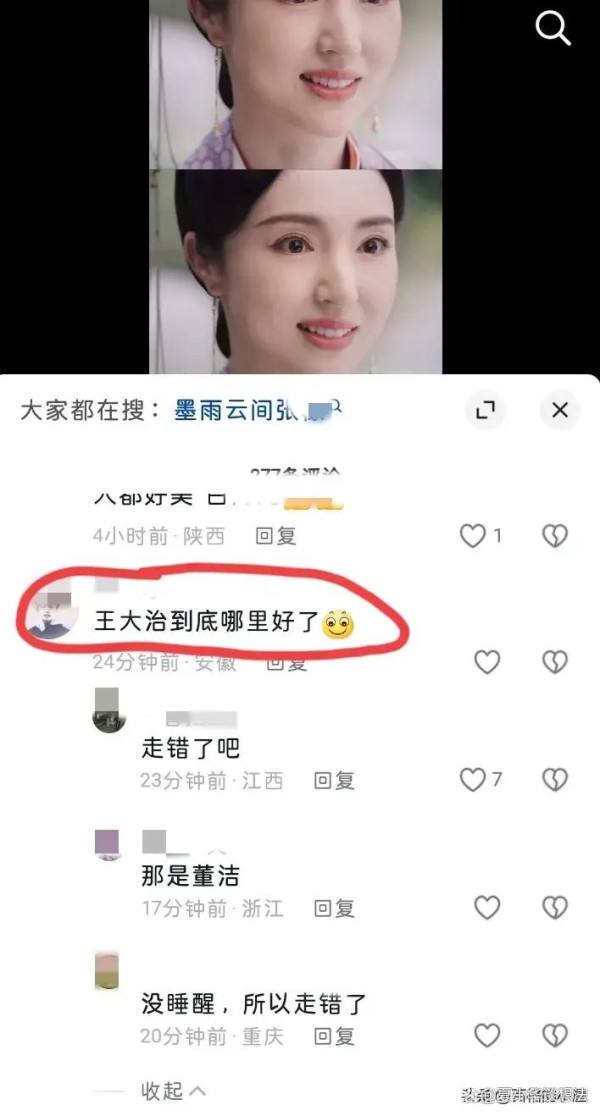The height and width of the screenshot is (1116, 600).
Task: Reply to the comment from 陕西
Action: pos(275,536)
